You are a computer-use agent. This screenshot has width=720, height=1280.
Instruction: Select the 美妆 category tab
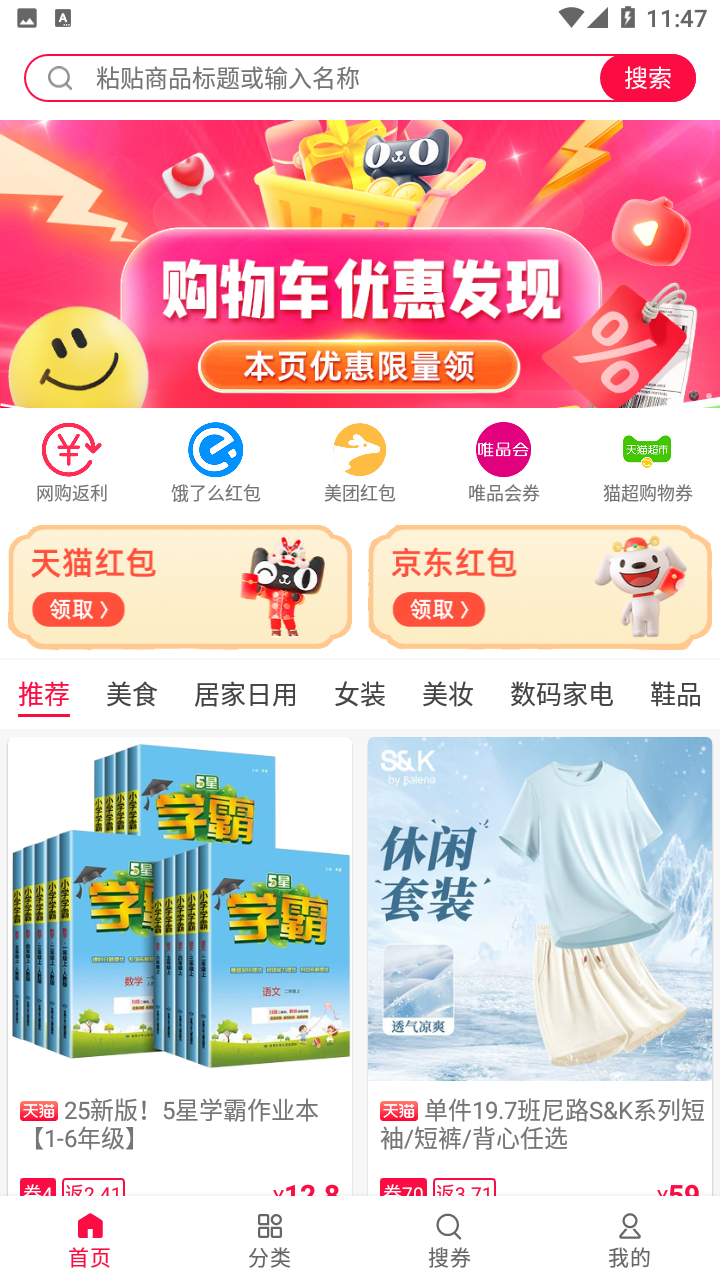click(x=447, y=694)
